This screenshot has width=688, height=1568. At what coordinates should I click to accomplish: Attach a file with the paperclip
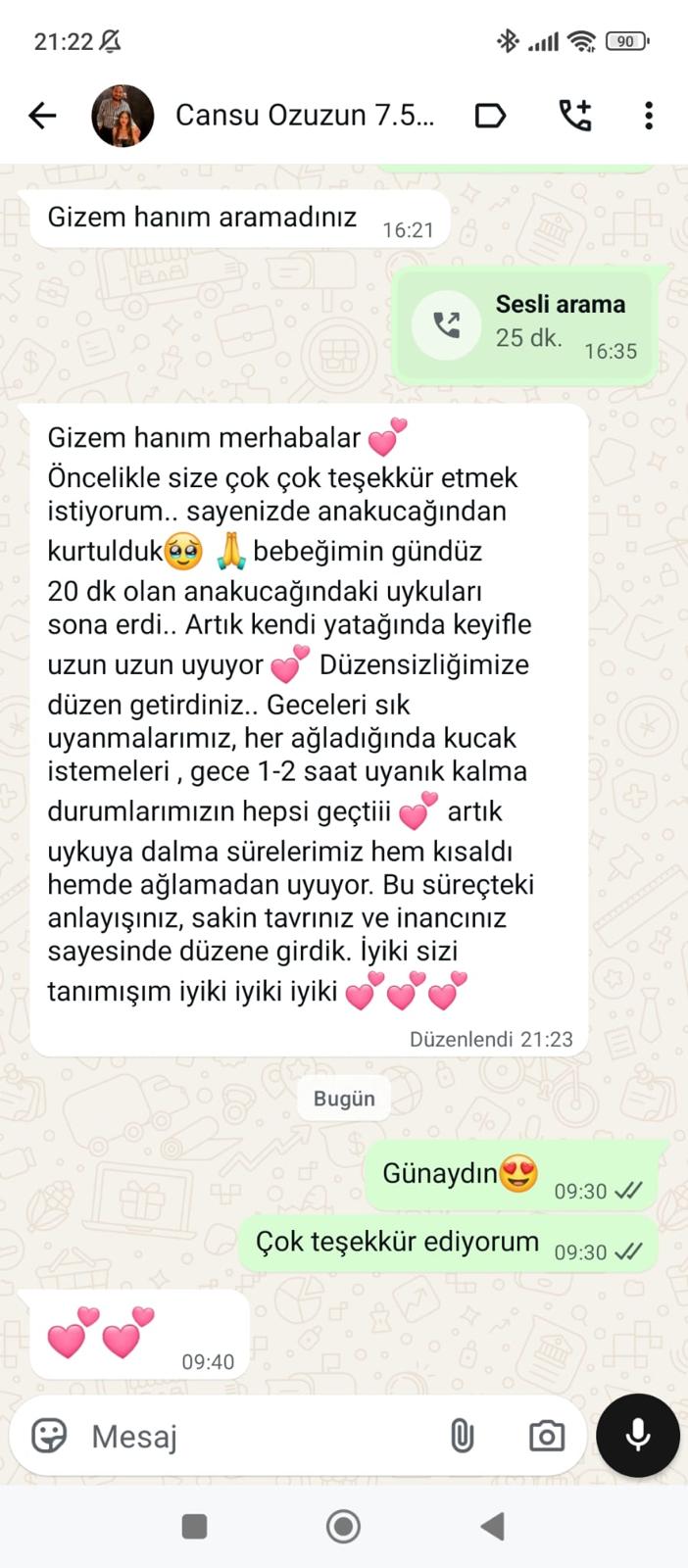(x=462, y=1437)
